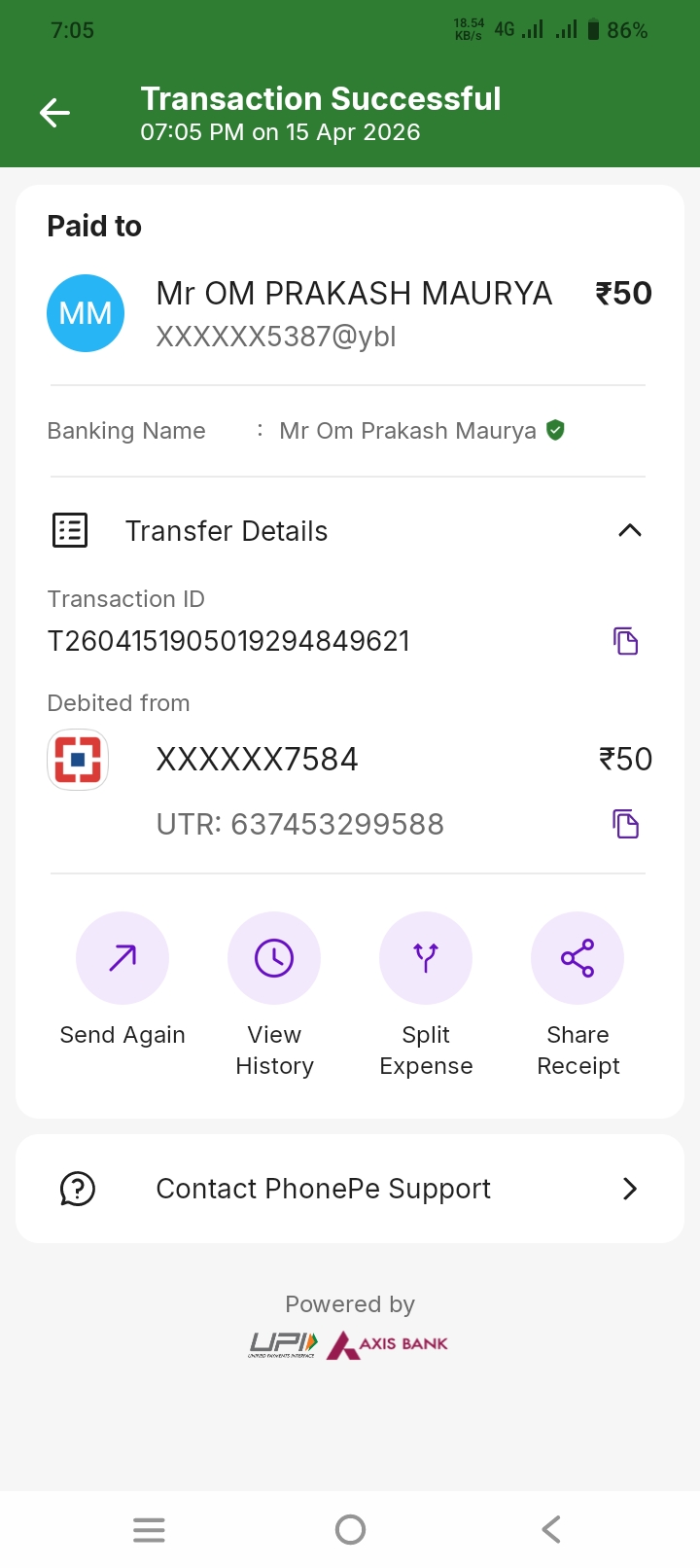Collapse the Transfer Details section
This screenshot has height=1568, width=700.
pyautogui.click(x=629, y=530)
